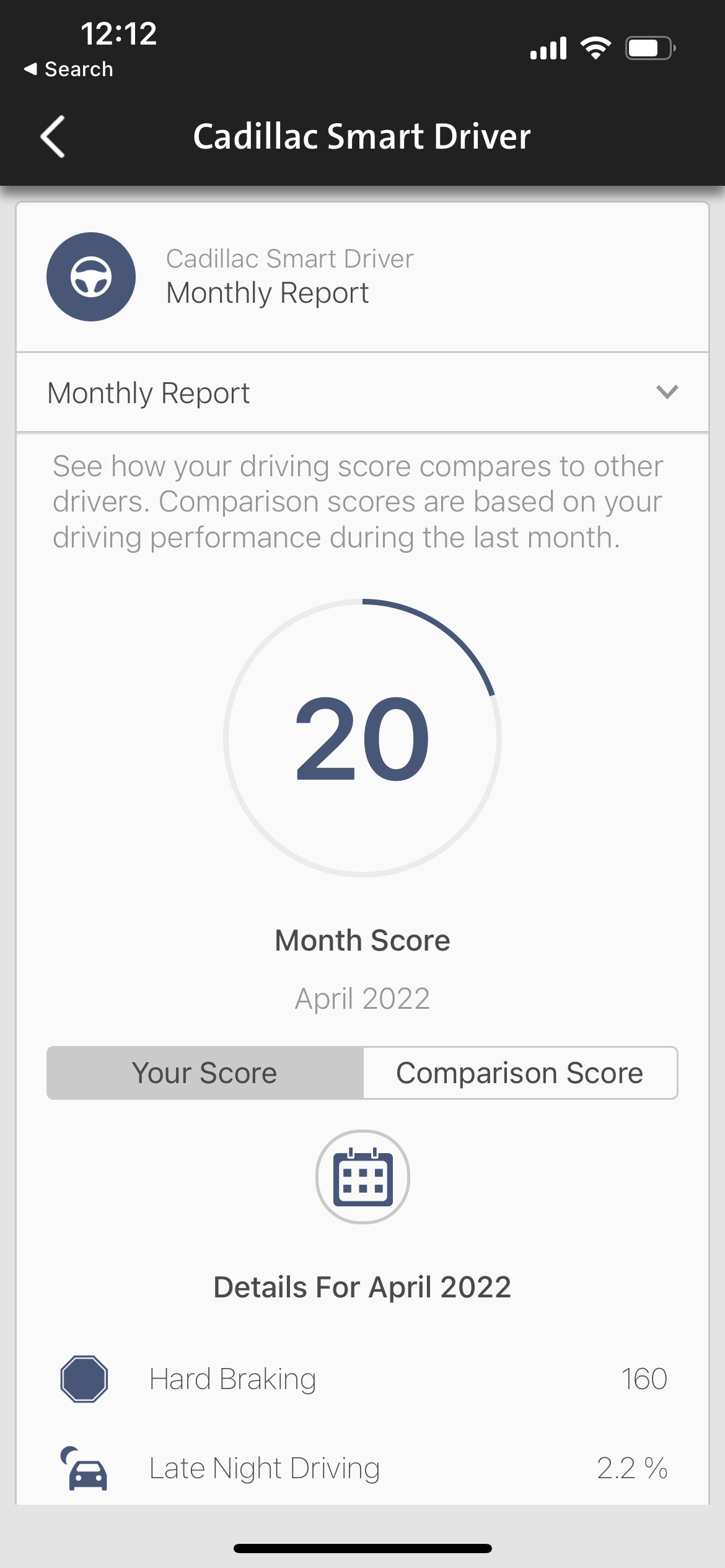
Task: Switch to Comparison Score tab
Action: coord(519,1073)
